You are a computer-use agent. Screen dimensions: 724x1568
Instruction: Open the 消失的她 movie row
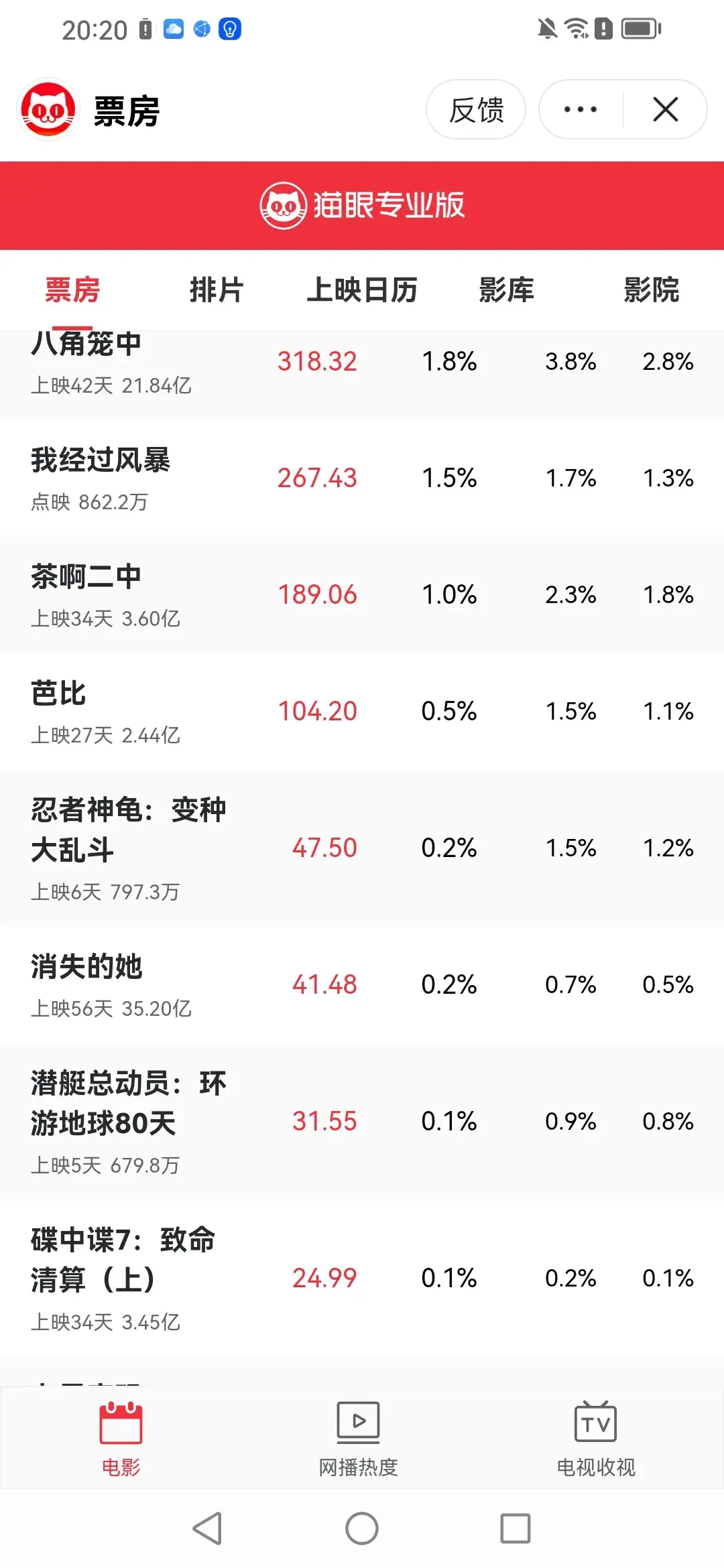[x=362, y=986]
